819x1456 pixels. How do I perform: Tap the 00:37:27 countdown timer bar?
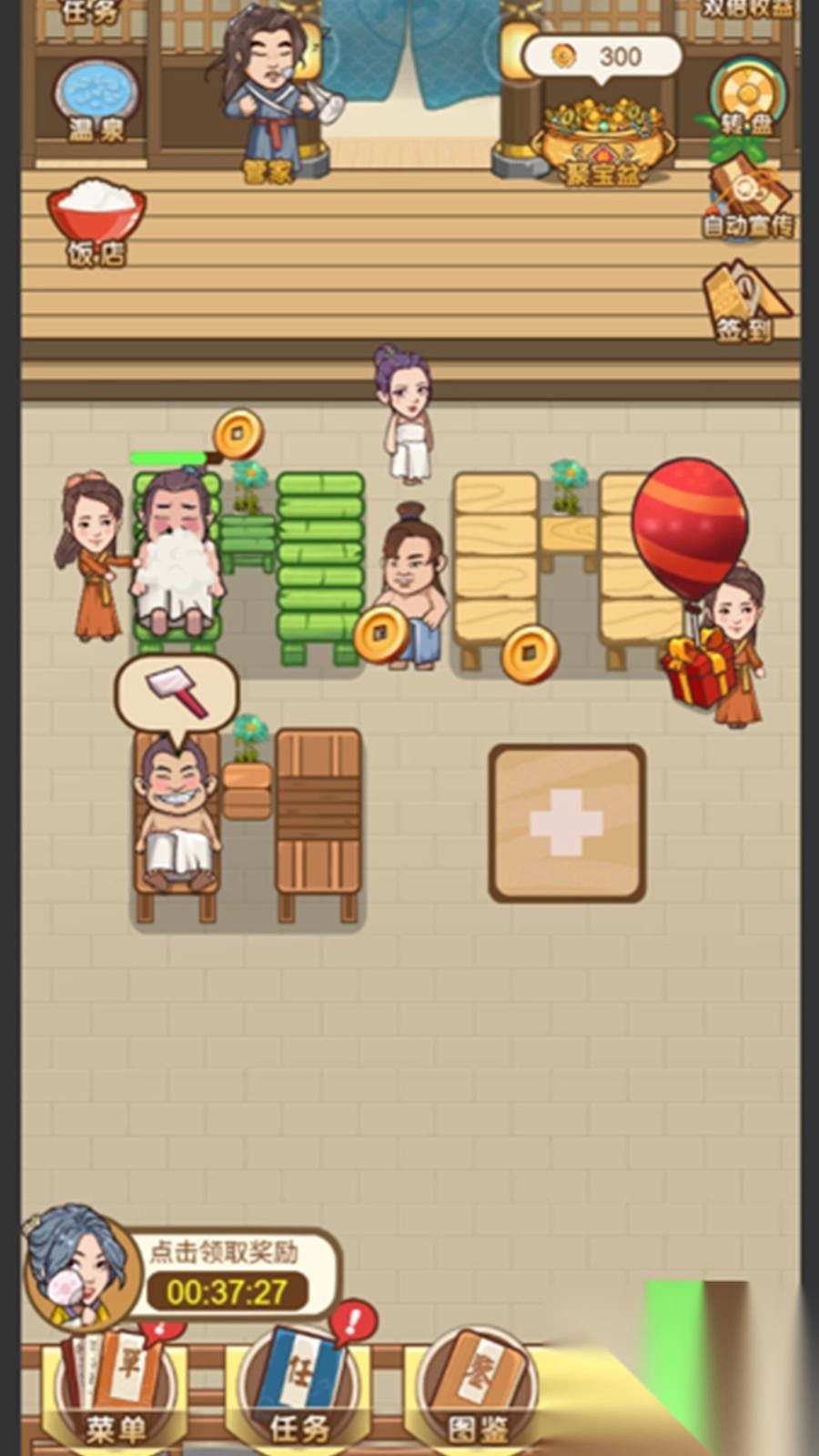tap(226, 1288)
